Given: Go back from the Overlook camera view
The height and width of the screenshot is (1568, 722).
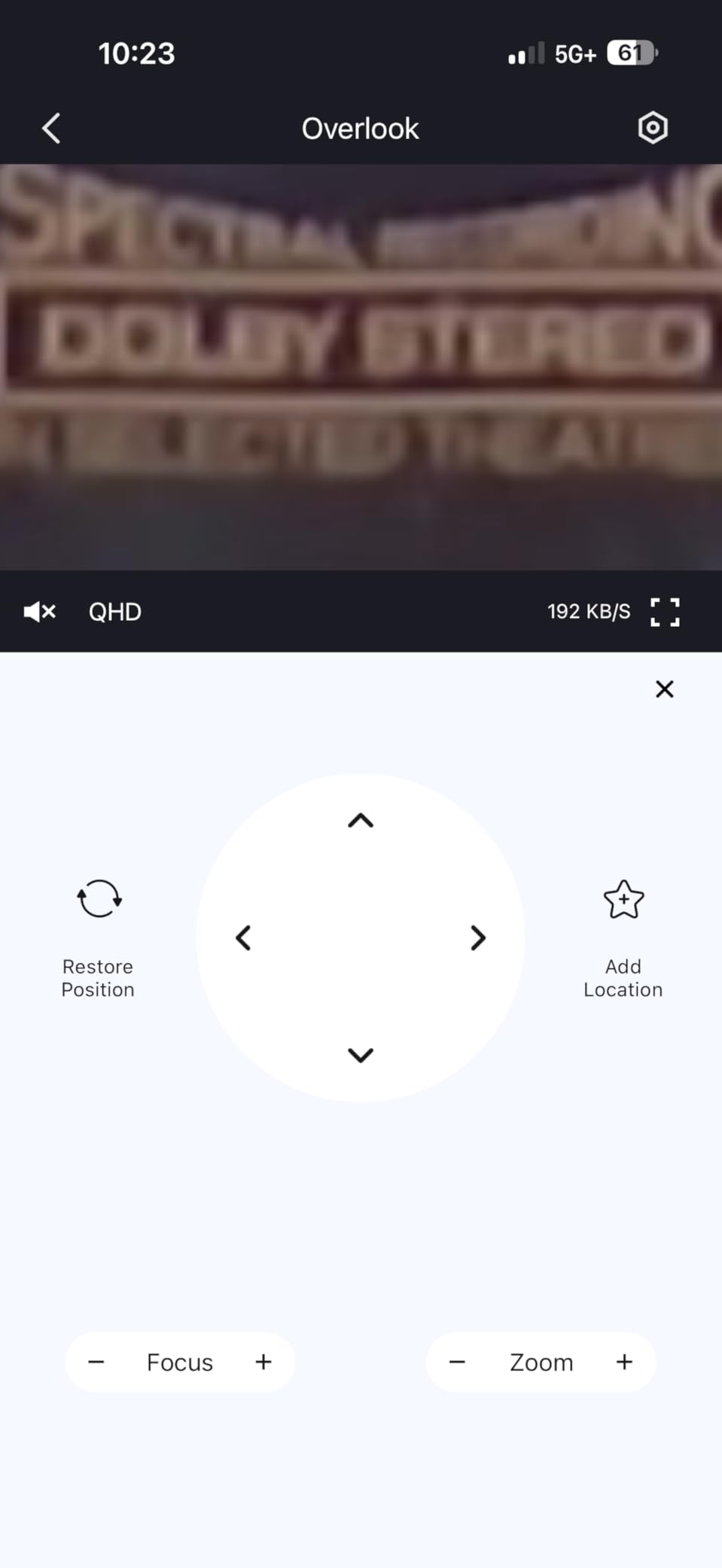Looking at the screenshot, I should click(x=51, y=129).
